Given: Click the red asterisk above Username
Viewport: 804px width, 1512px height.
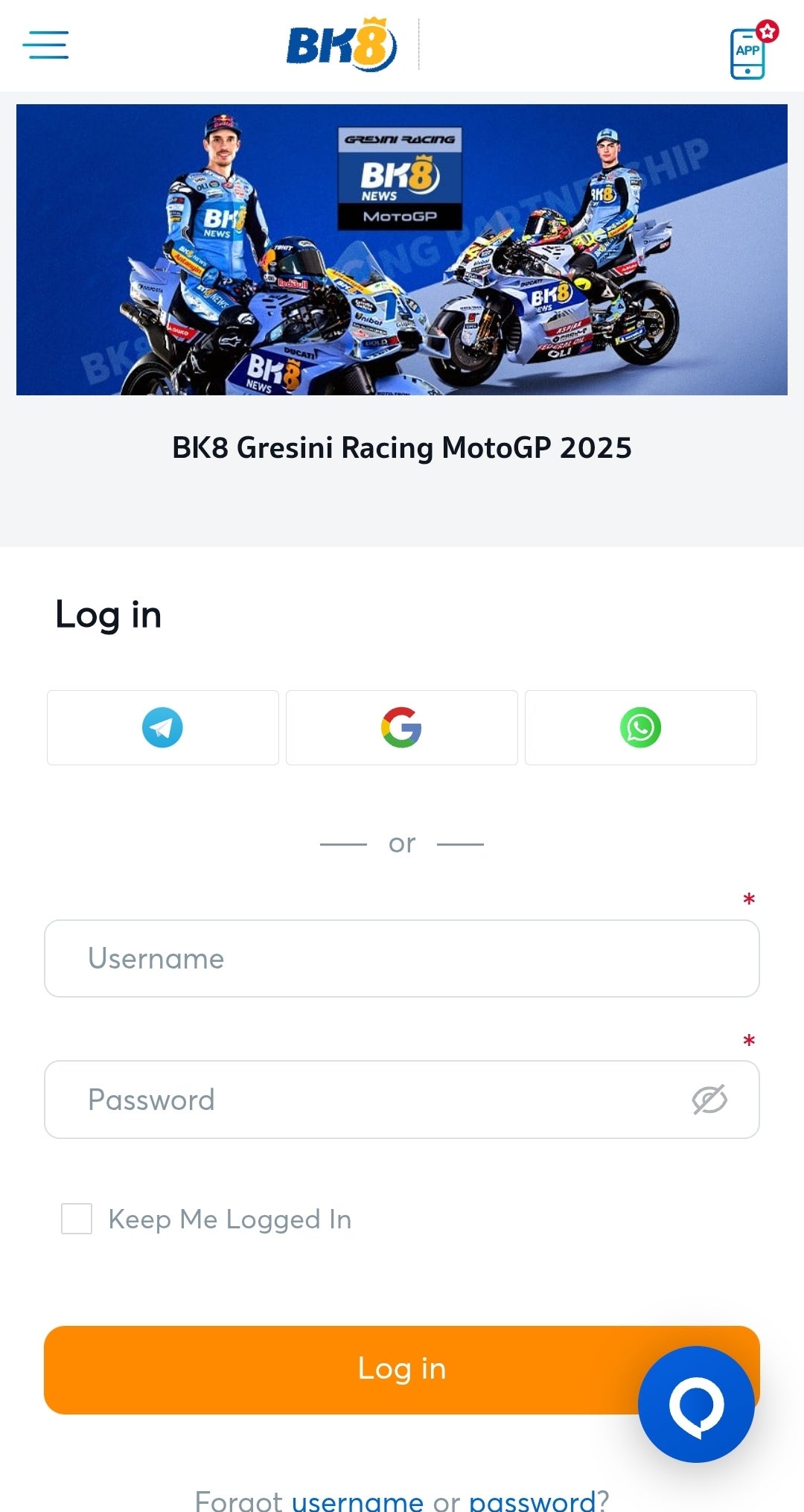Looking at the screenshot, I should [x=748, y=899].
